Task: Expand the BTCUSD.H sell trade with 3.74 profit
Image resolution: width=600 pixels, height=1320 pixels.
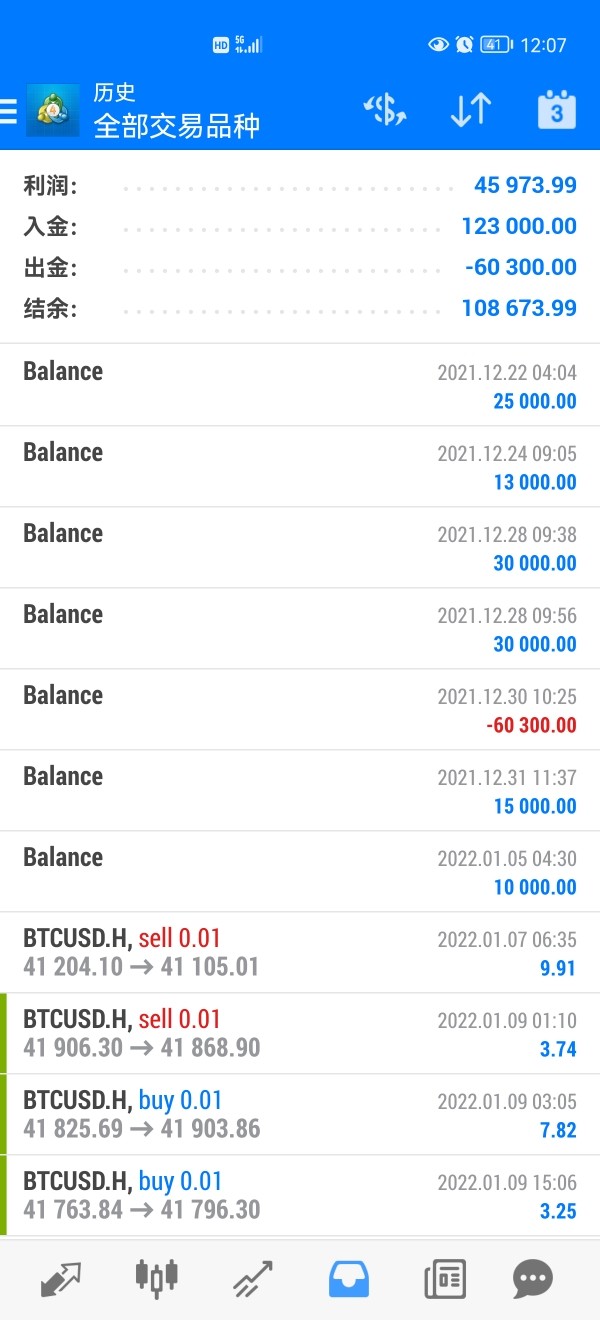Action: 300,1033
